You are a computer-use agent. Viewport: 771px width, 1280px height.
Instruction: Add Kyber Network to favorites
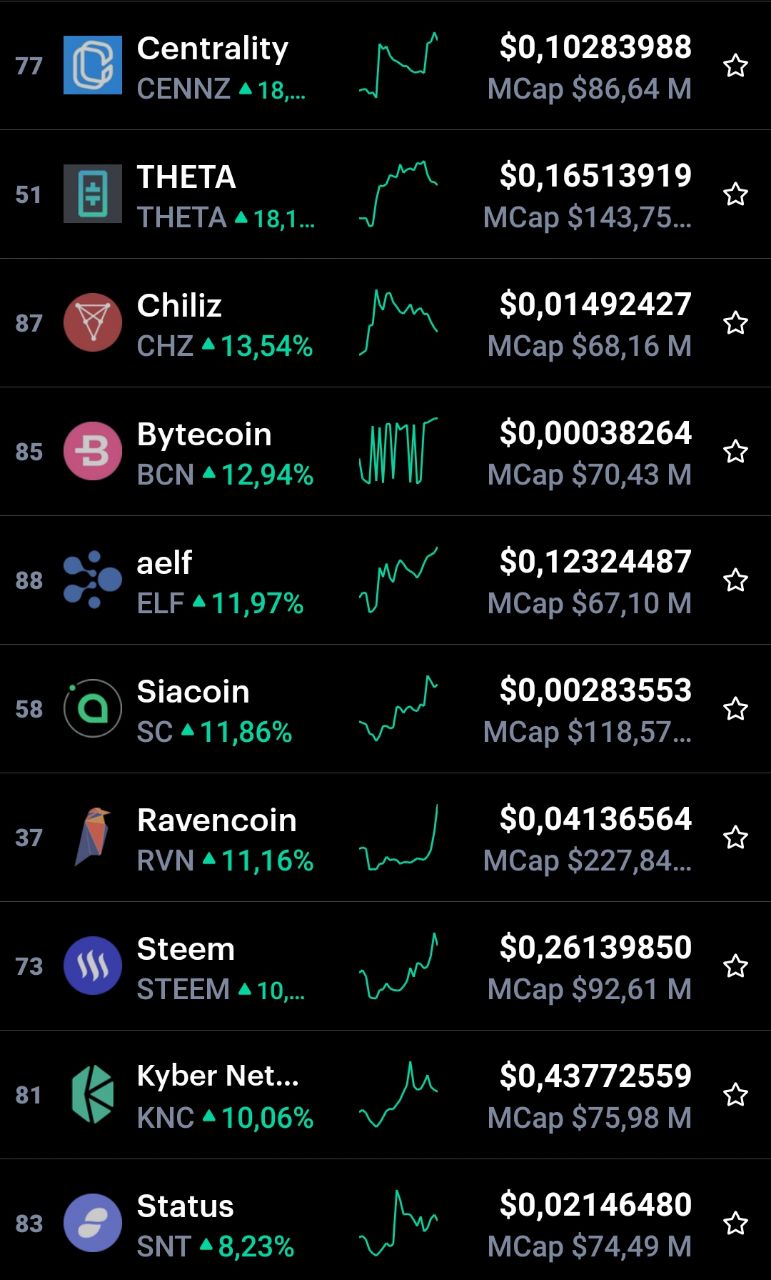point(736,1095)
